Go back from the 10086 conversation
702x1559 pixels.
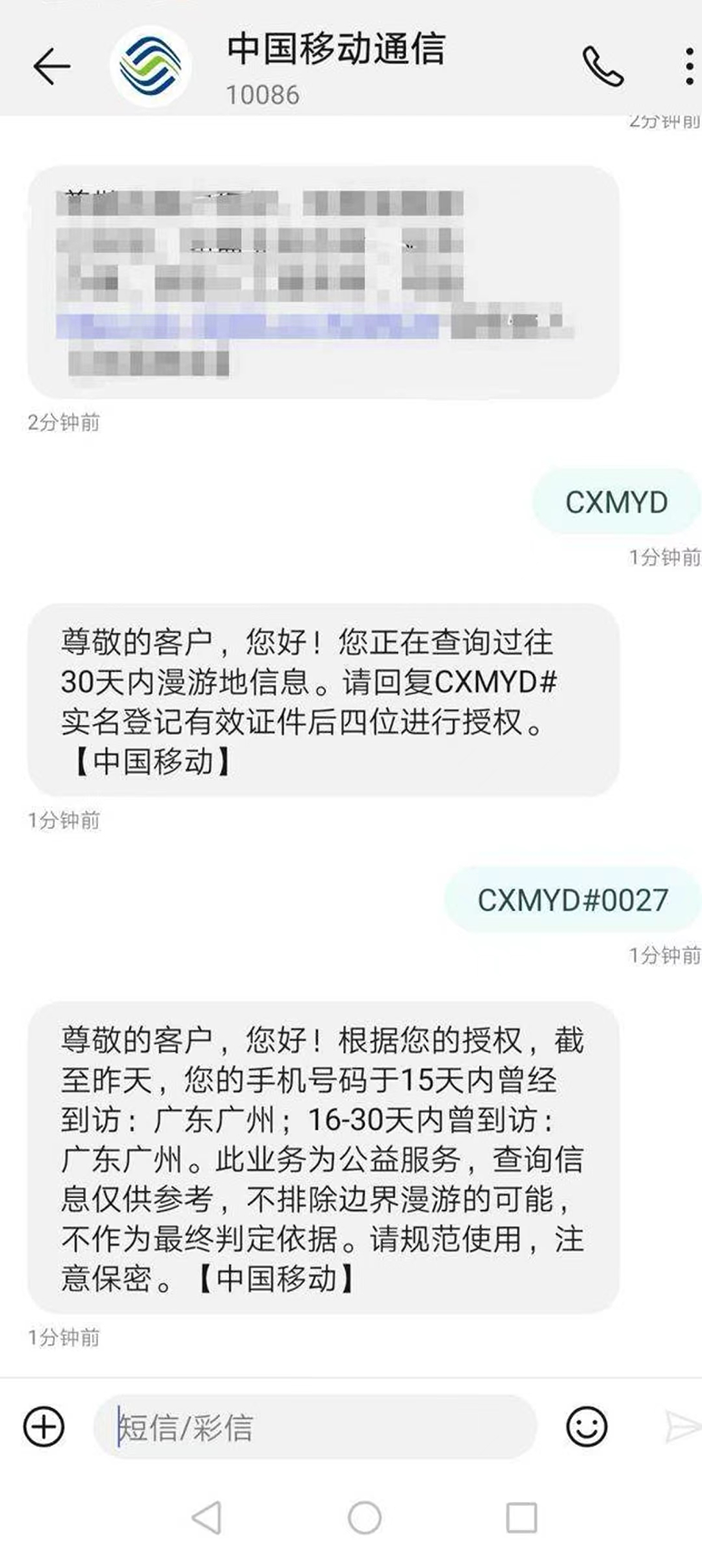pos(51,67)
